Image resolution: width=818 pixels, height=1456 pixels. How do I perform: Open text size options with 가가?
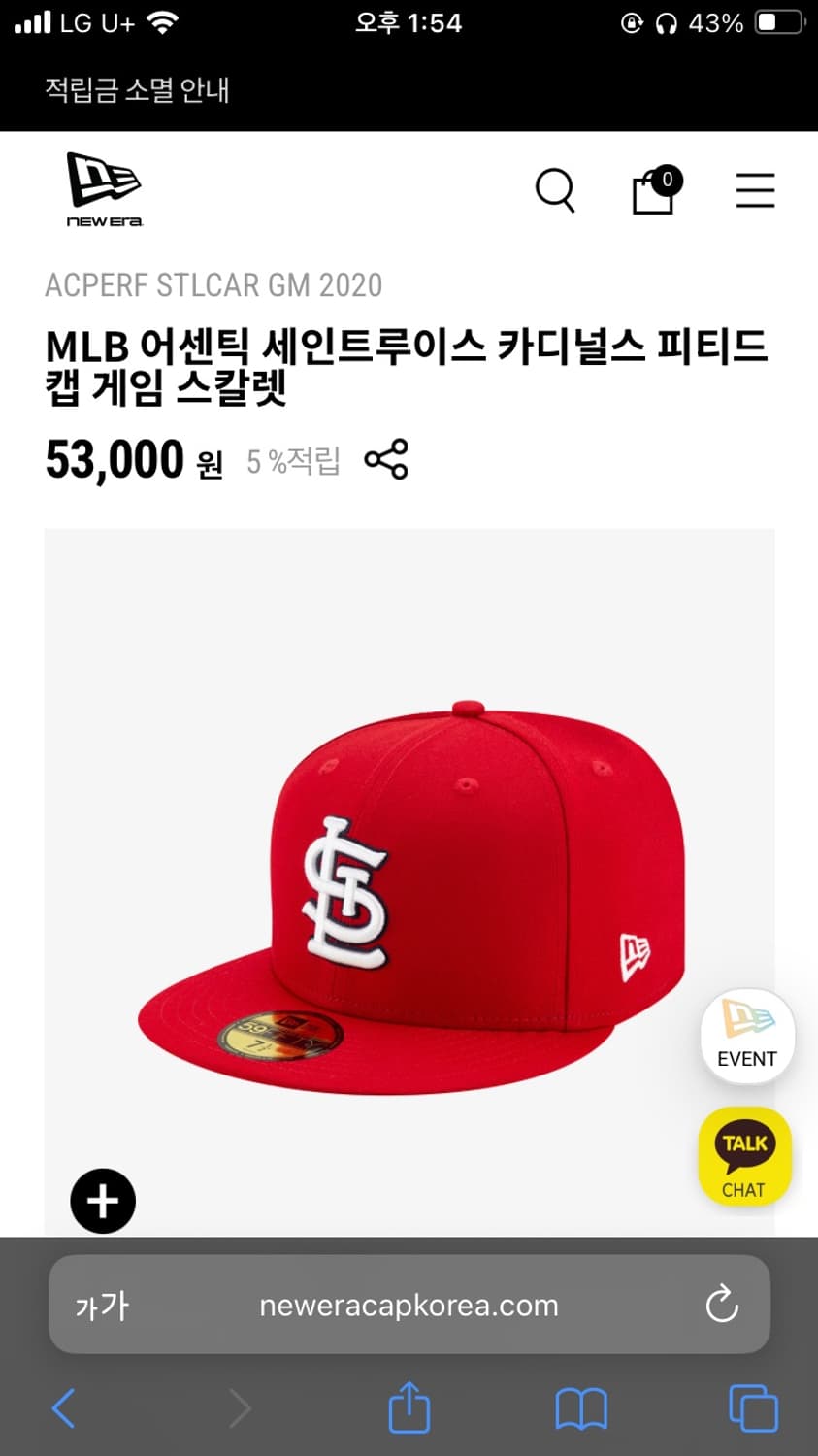pyautogui.click(x=100, y=1305)
